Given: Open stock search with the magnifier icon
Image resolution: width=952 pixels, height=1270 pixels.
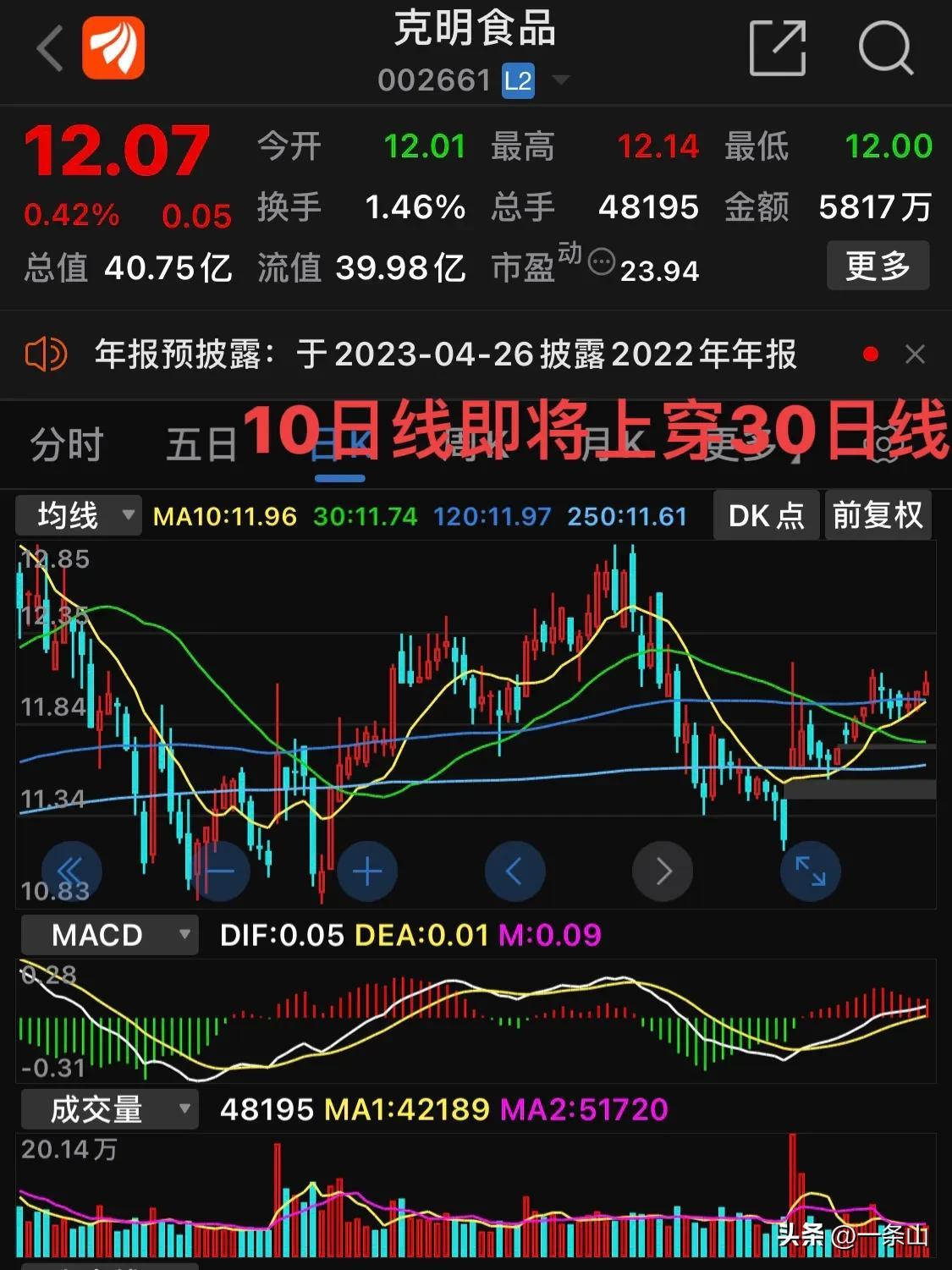Looking at the screenshot, I should pyautogui.click(x=884, y=48).
